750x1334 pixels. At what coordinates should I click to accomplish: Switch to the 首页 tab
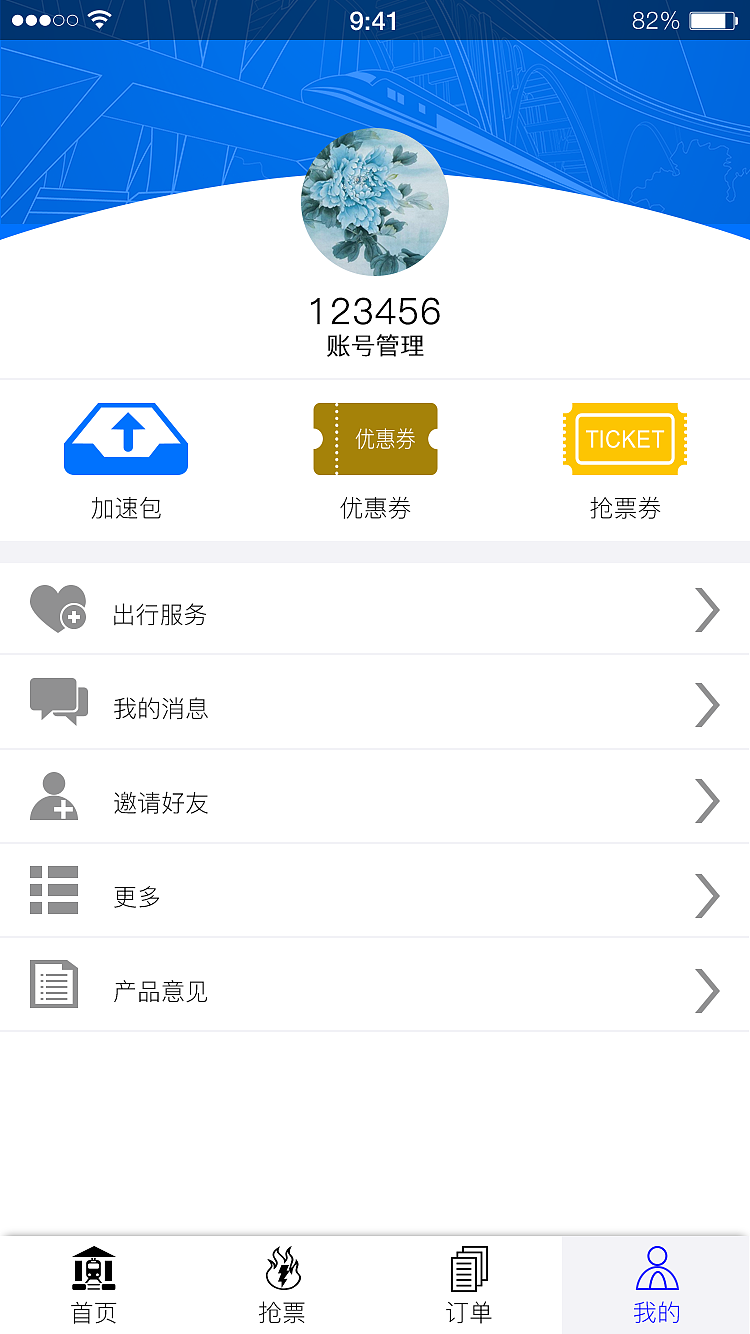coord(93,1285)
